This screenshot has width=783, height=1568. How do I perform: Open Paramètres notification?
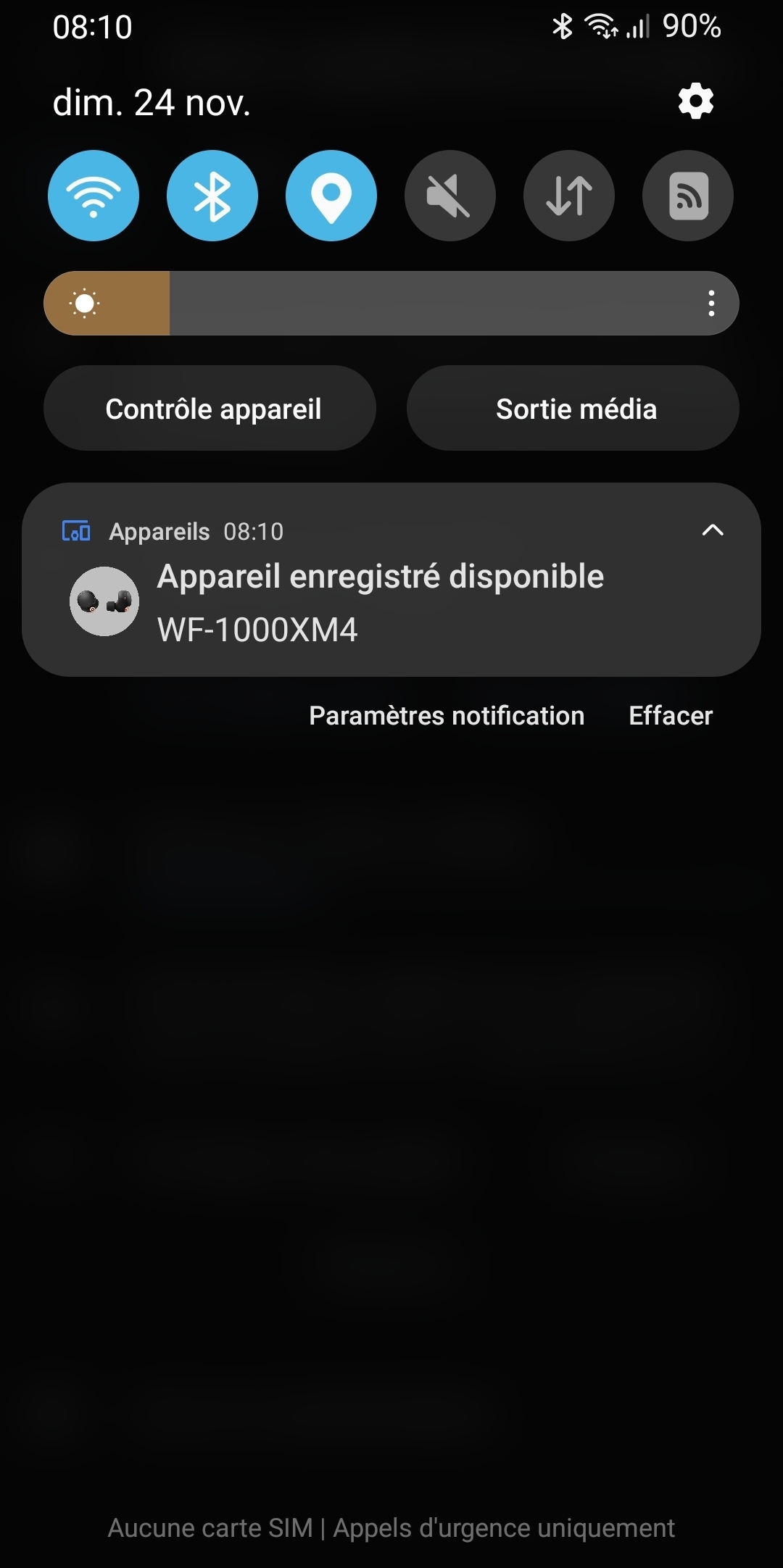pos(447,716)
